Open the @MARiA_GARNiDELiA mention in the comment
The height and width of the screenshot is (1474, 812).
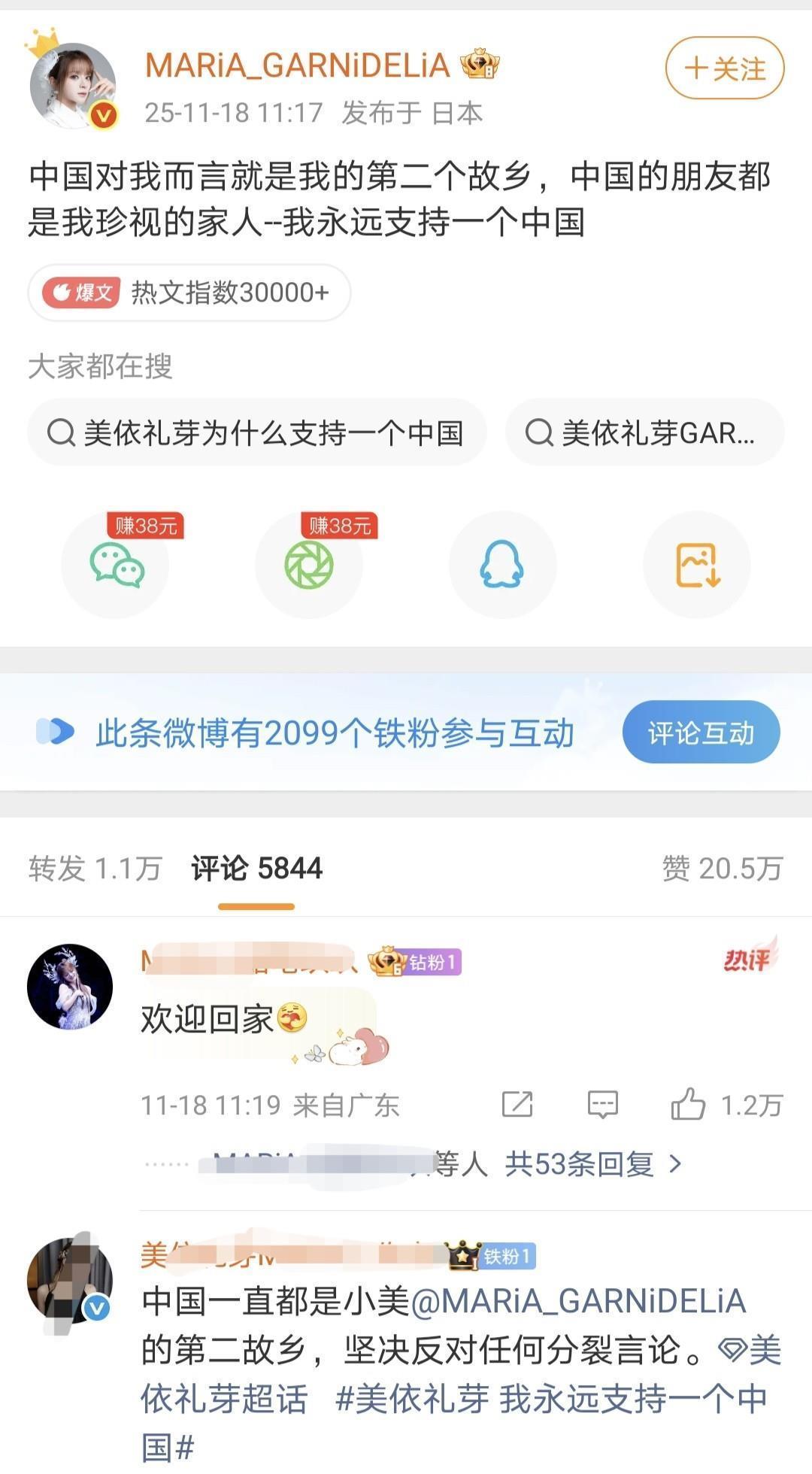[x=577, y=1301]
